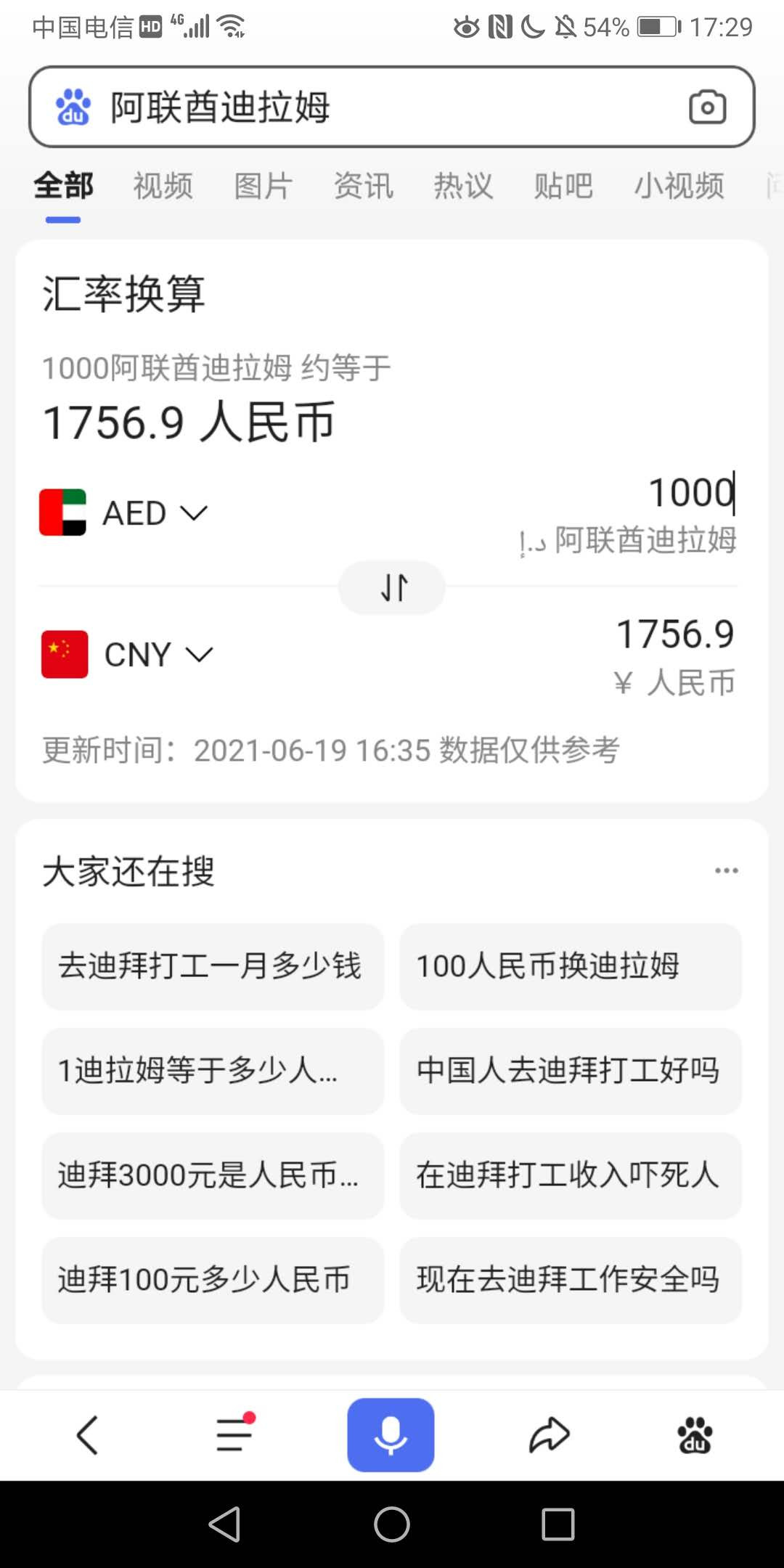Click the Baidu paw icon in bottom bar
Screen dimensions: 784x1568
tap(695, 1434)
